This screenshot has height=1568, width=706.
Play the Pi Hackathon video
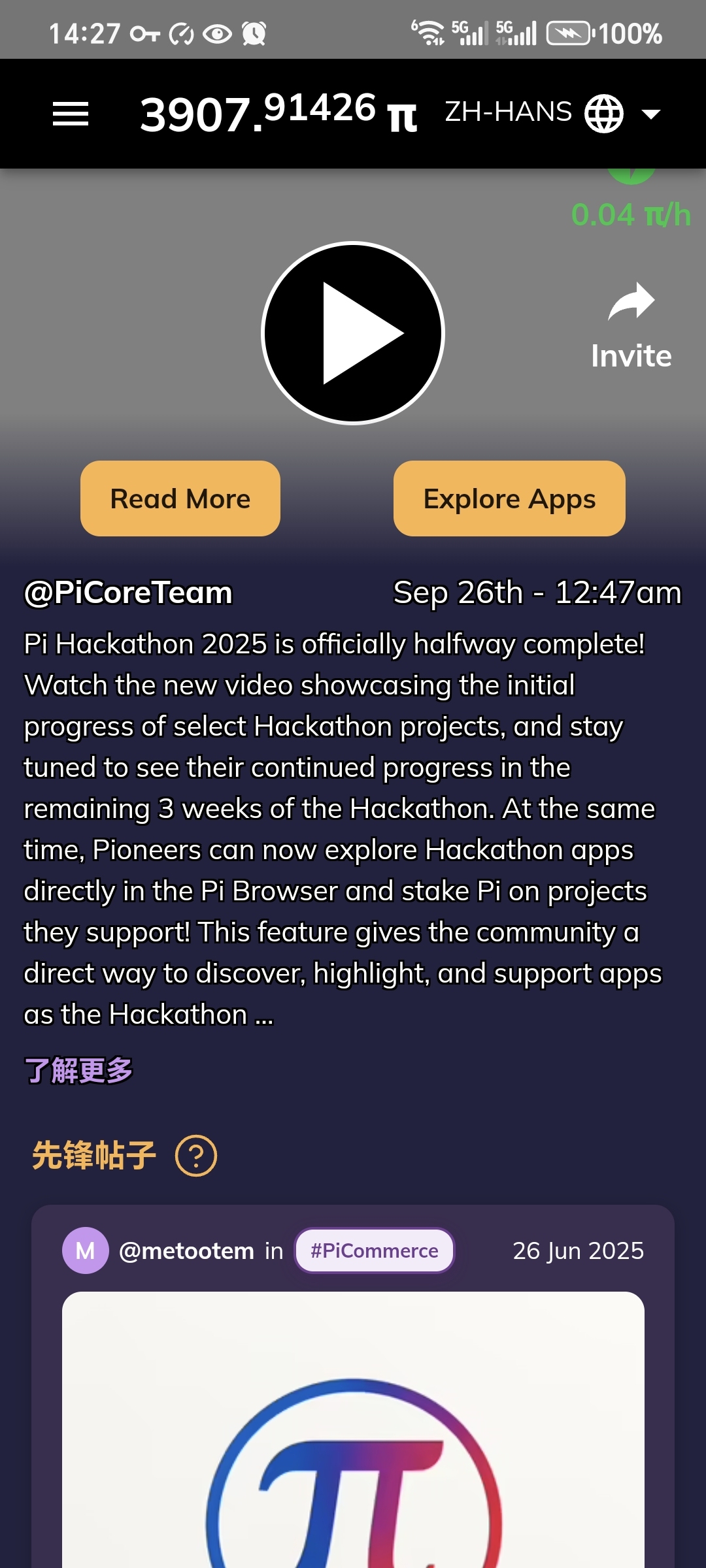(x=353, y=333)
